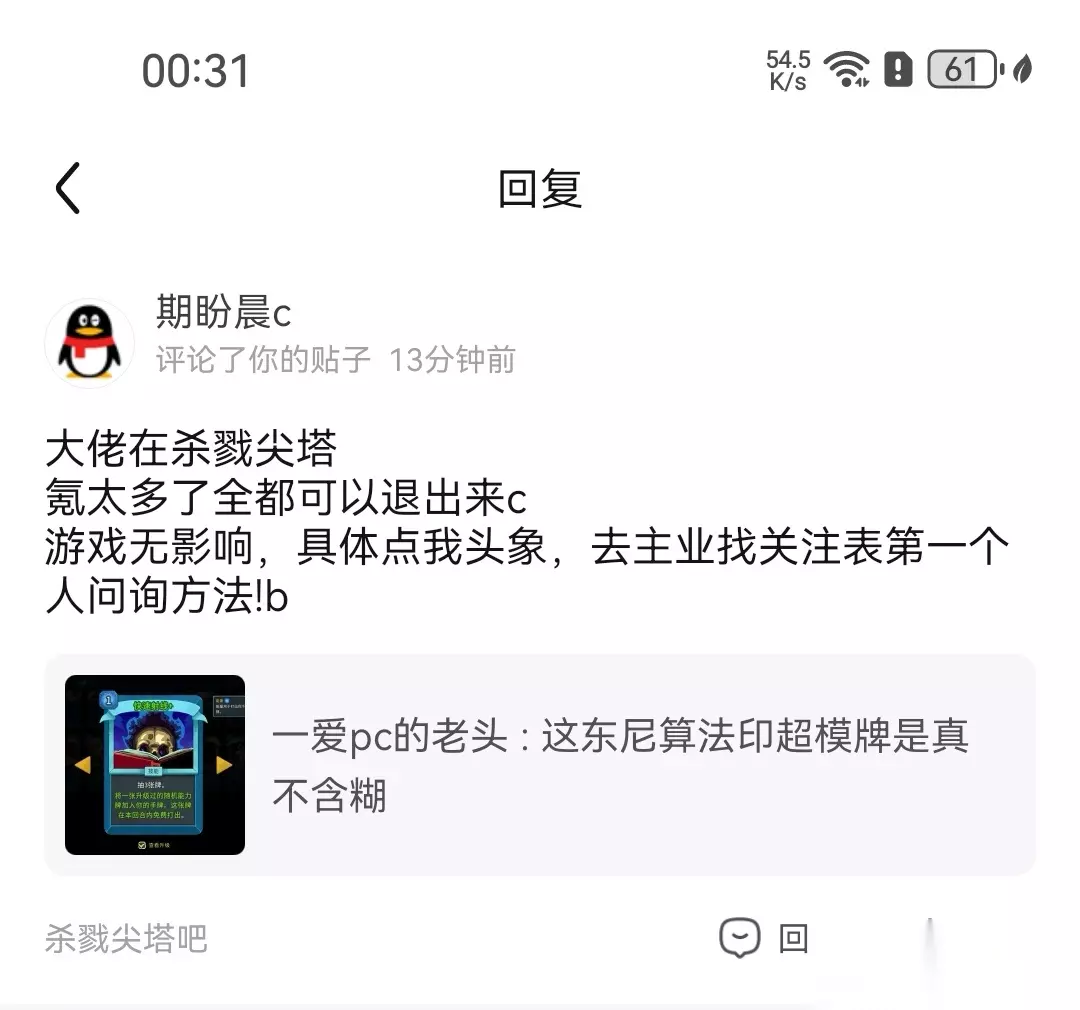This screenshot has width=1080, height=1010.
Task: Open 期盼晨c's penguin avatar profile
Action: click(90, 343)
